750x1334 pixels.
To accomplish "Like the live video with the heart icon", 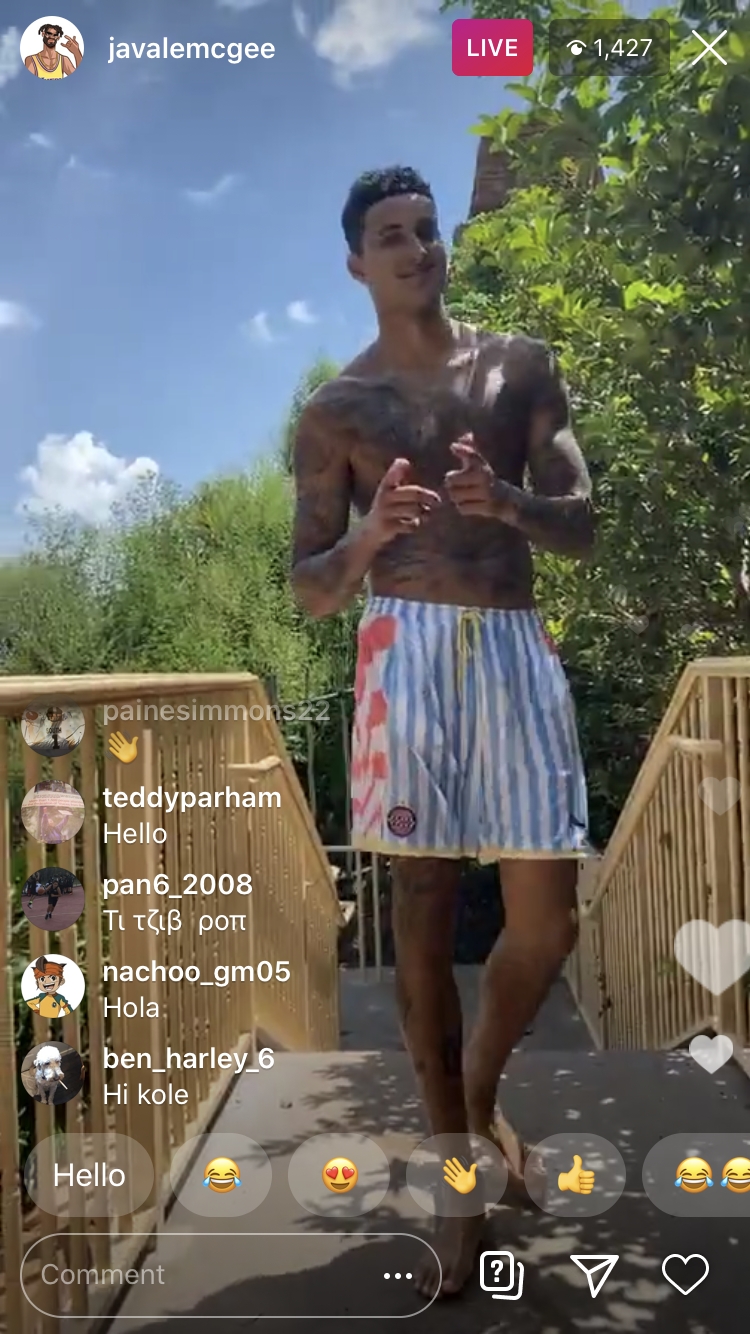I will 685,1274.
